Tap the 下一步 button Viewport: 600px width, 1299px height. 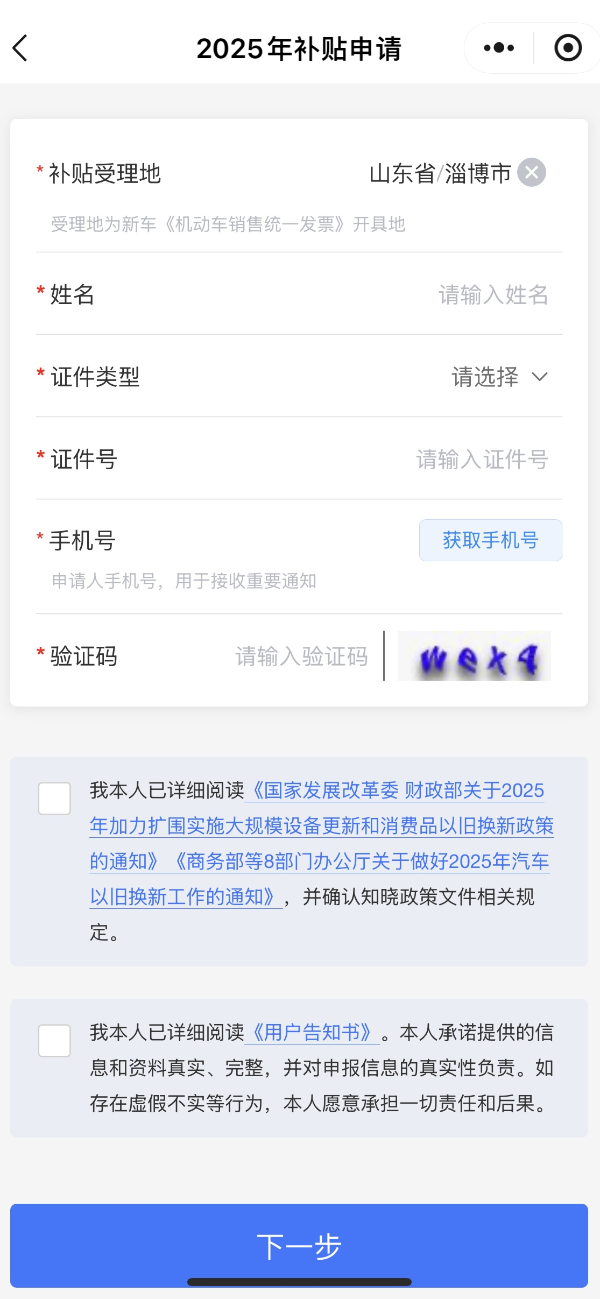tap(299, 1246)
